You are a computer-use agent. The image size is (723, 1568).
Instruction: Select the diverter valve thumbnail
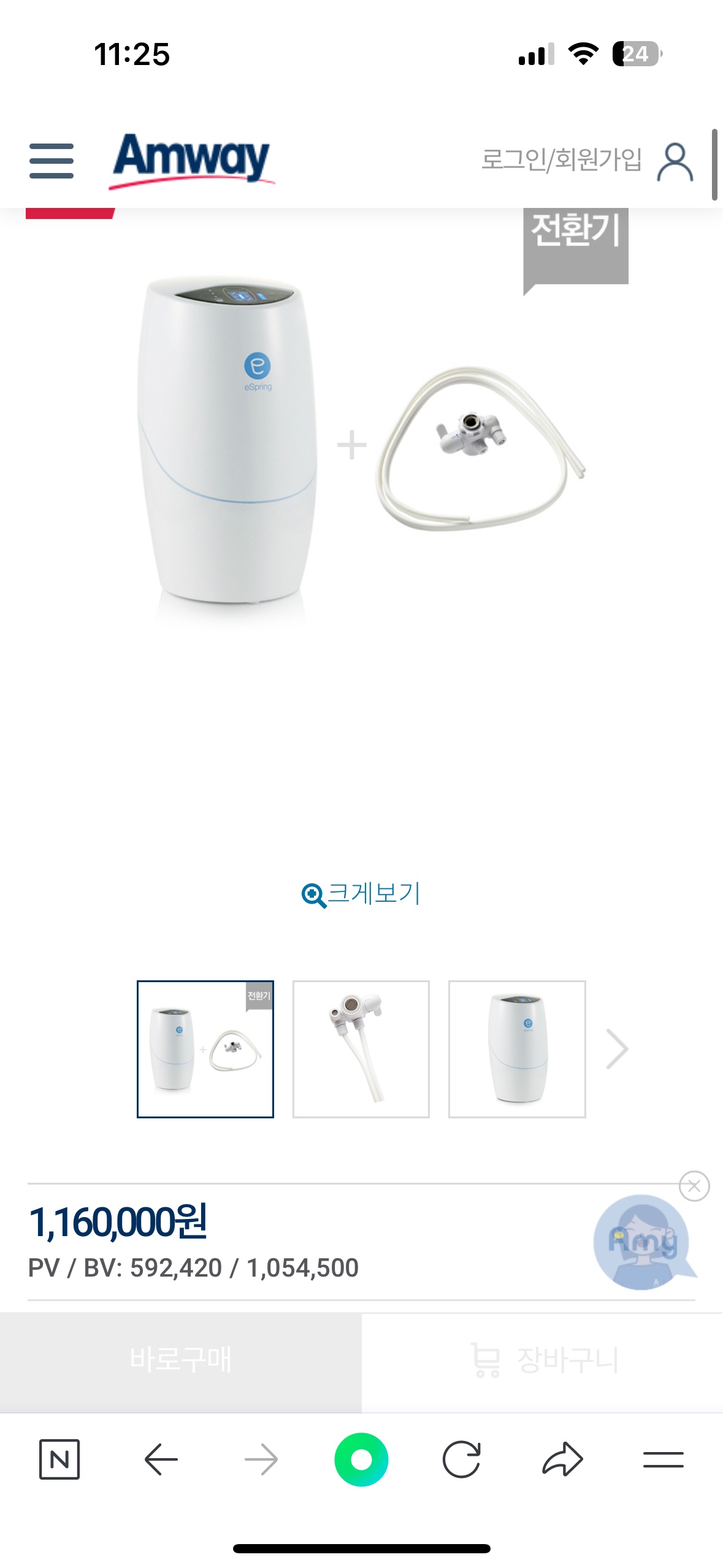(x=361, y=1049)
